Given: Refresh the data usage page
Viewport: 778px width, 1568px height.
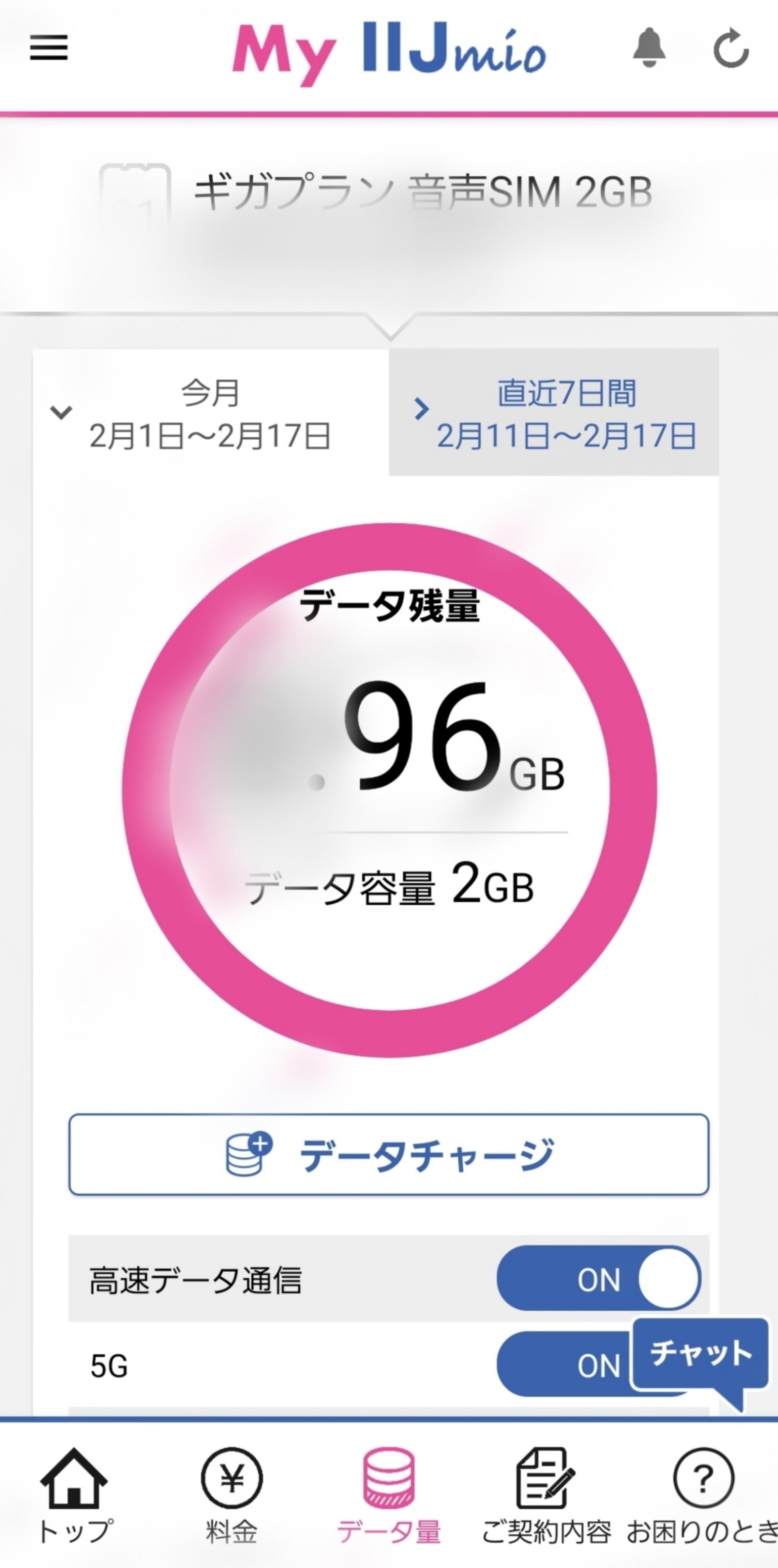Looking at the screenshot, I should [x=730, y=48].
